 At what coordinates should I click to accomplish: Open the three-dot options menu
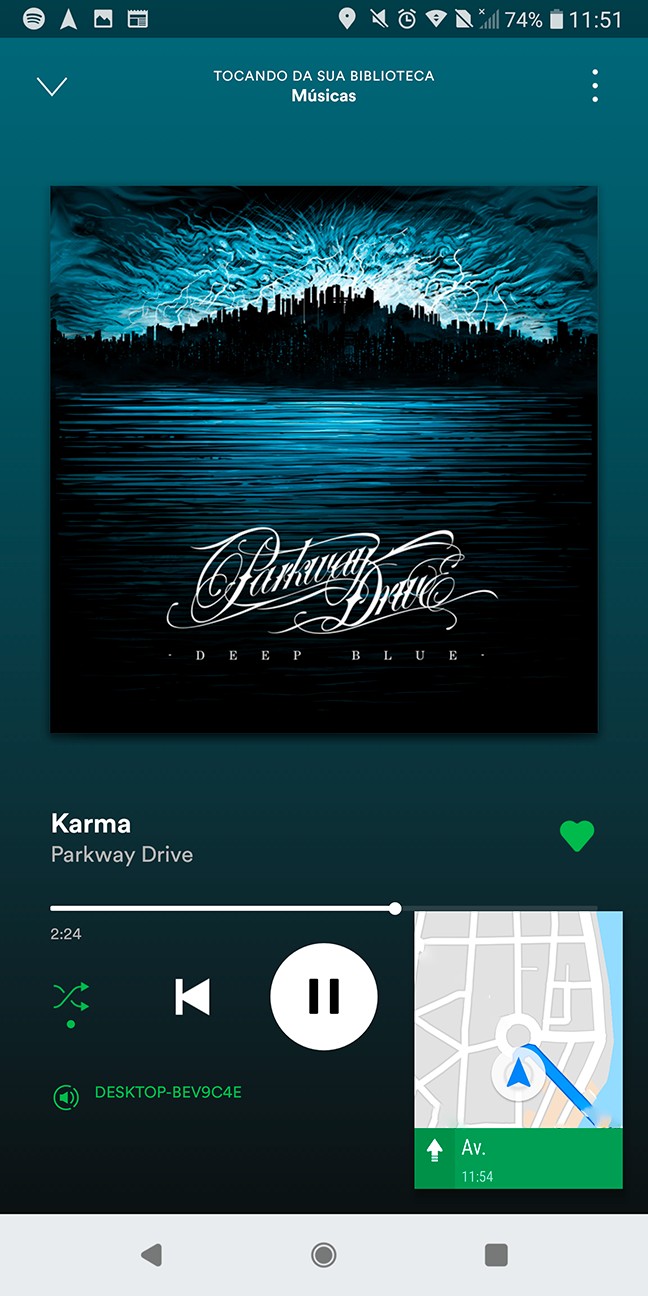[x=595, y=86]
